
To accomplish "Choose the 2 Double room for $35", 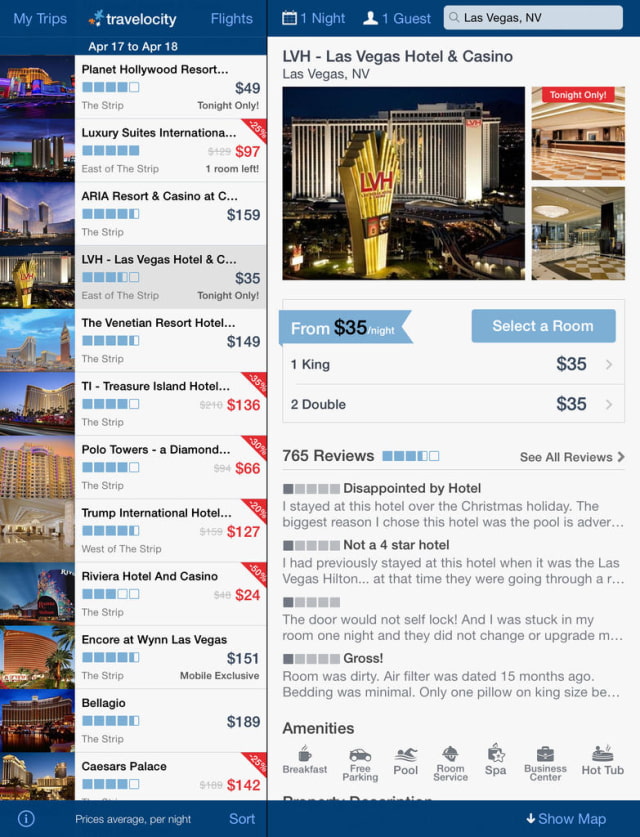I will [453, 404].
